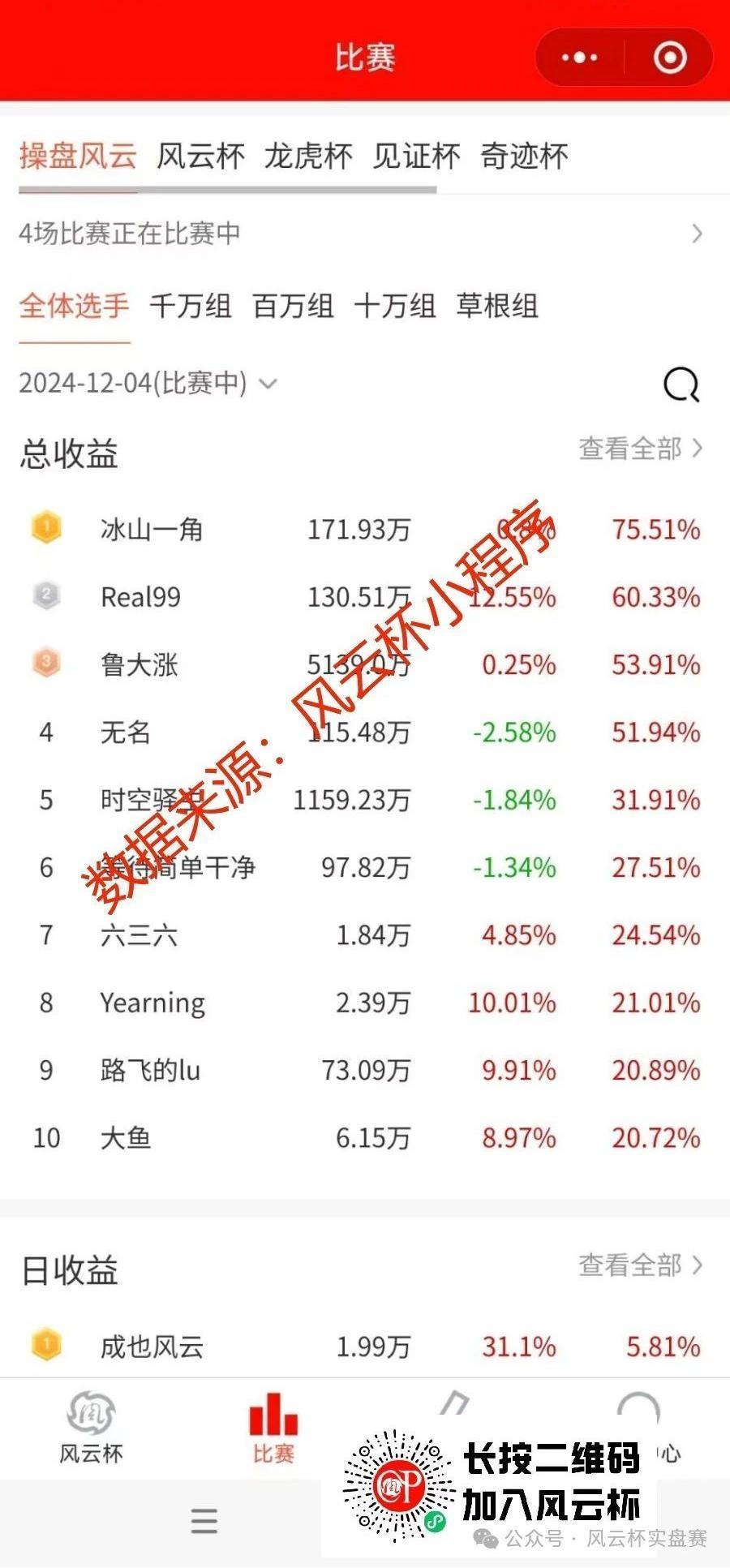Switch to the 风云杯 top tab
Image resolution: width=730 pixels, height=1568 pixels.
click(200, 156)
